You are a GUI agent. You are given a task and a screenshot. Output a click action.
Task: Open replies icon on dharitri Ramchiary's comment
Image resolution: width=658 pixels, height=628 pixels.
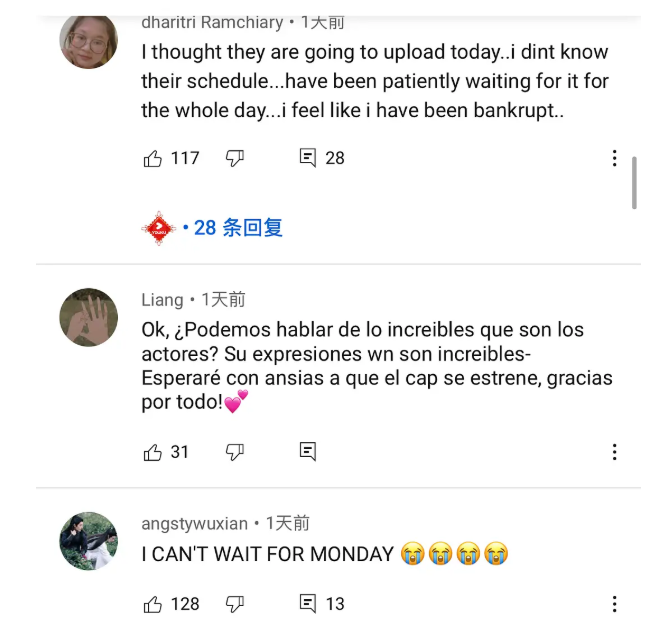coord(308,158)
